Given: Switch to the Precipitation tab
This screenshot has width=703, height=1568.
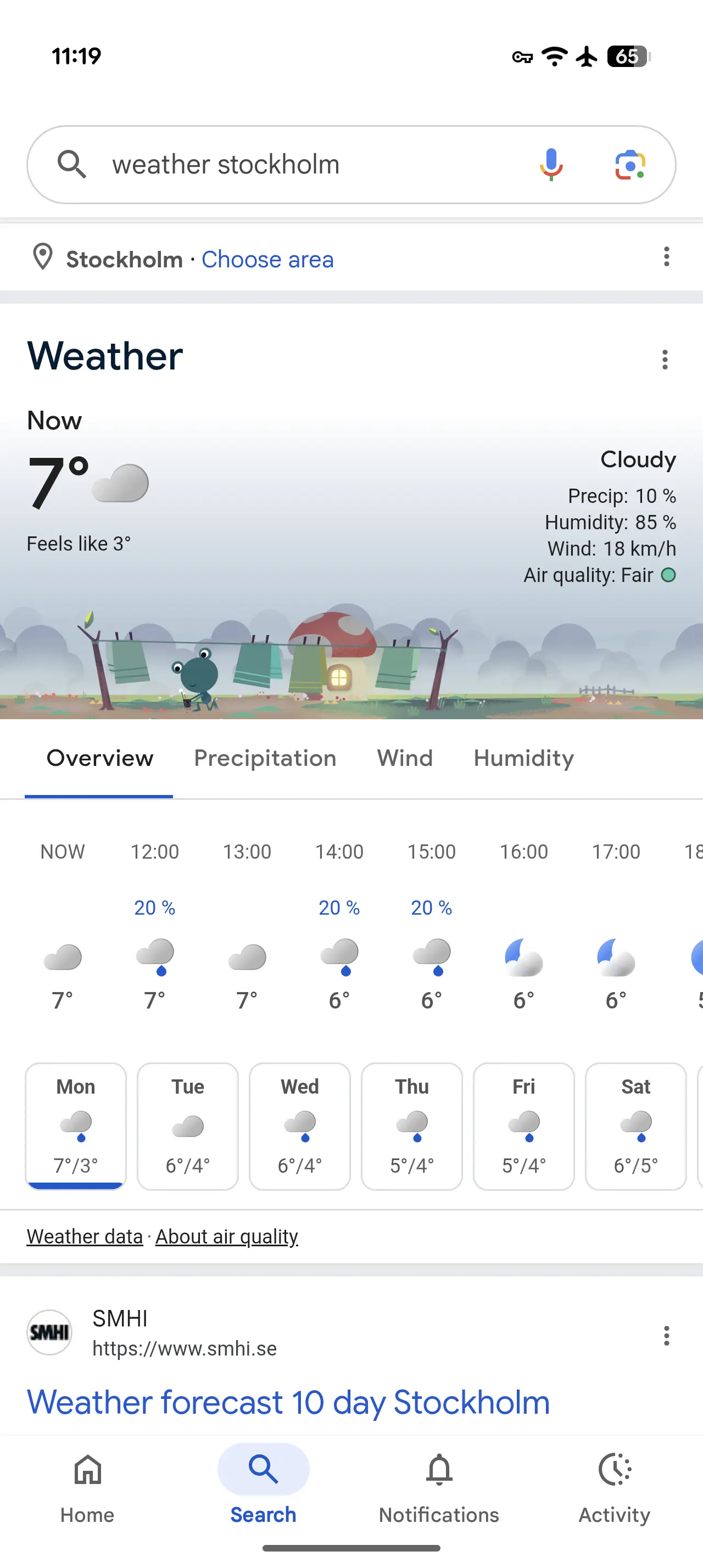Looking at the screenshot, I should [x=265, y=758].
